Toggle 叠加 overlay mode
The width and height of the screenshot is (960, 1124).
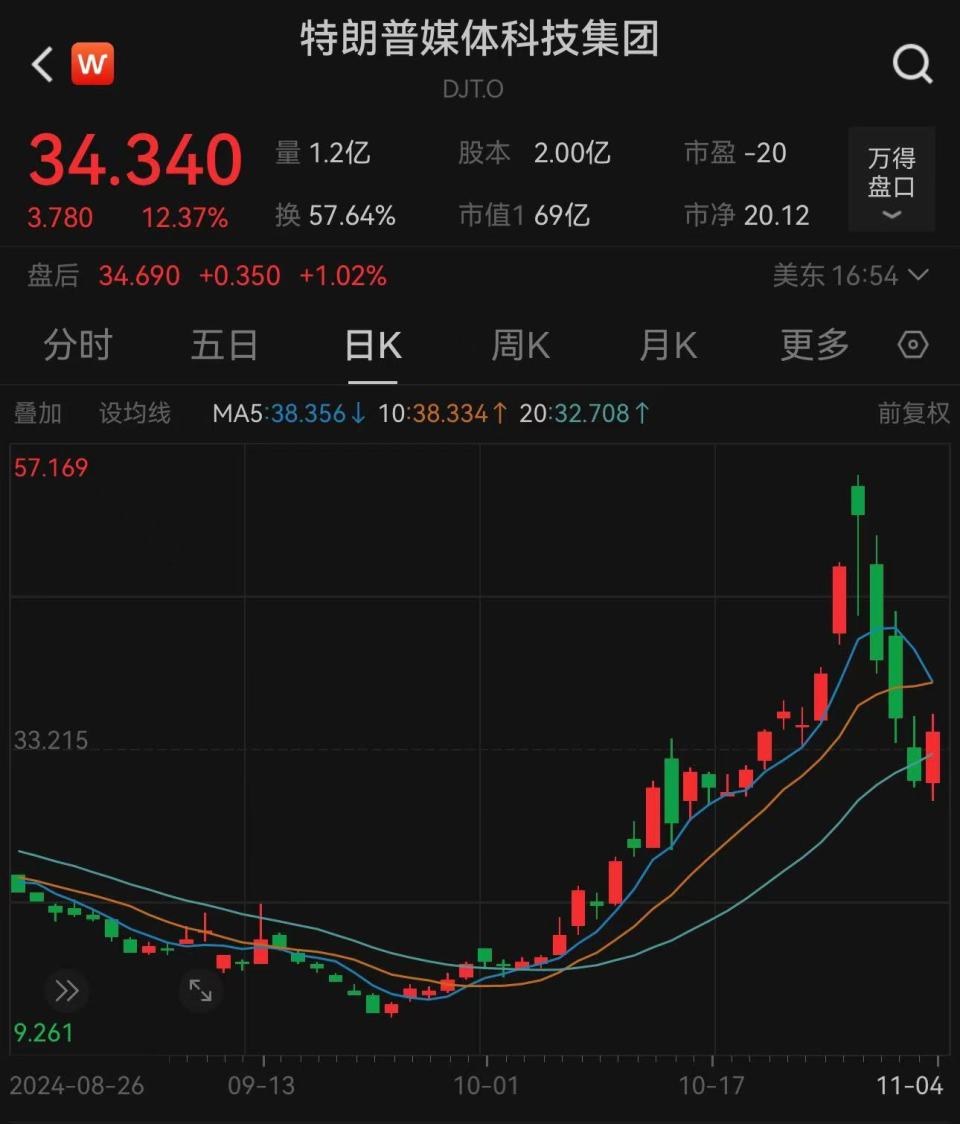click(38, 413)
